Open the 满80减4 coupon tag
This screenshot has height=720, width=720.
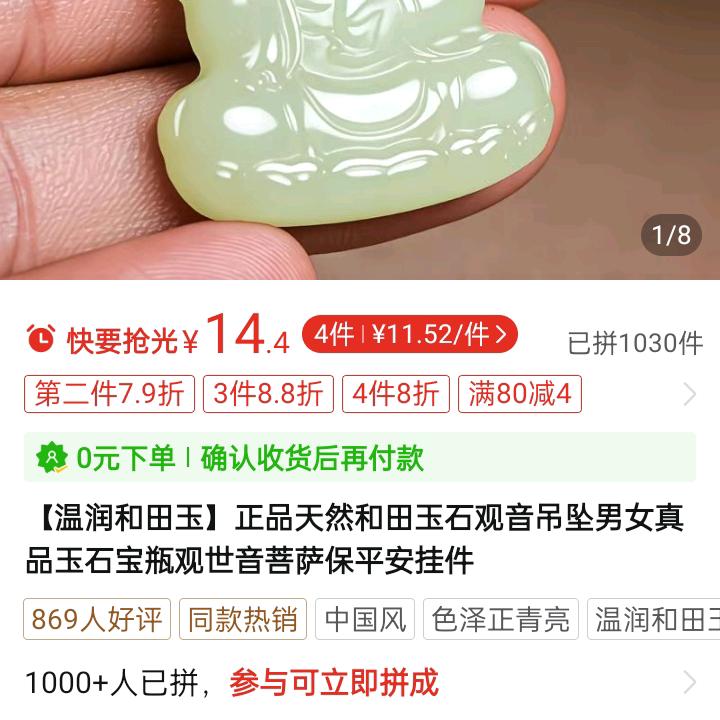coord(520,394)
